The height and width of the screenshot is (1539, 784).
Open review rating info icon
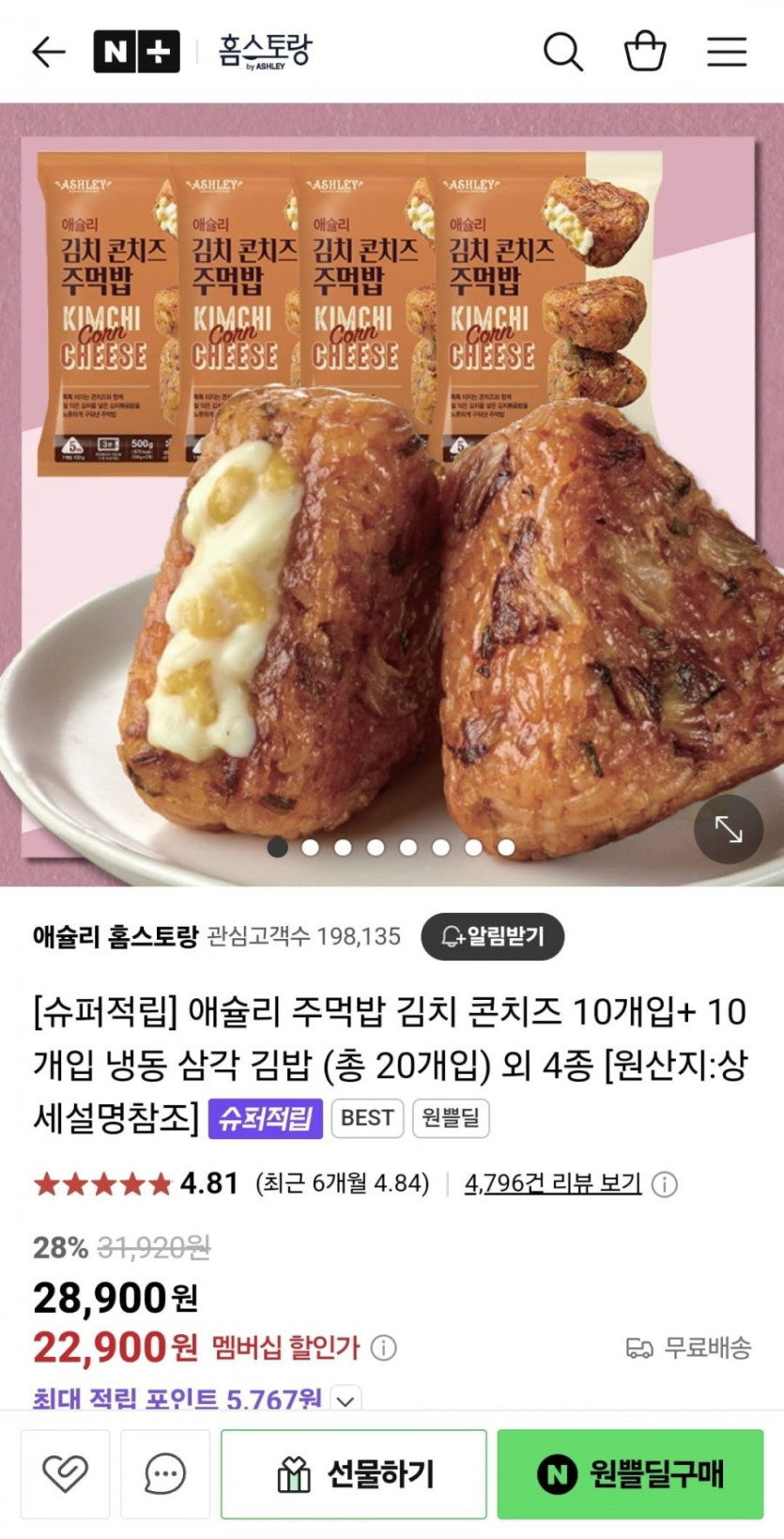tap(665, 1184)
